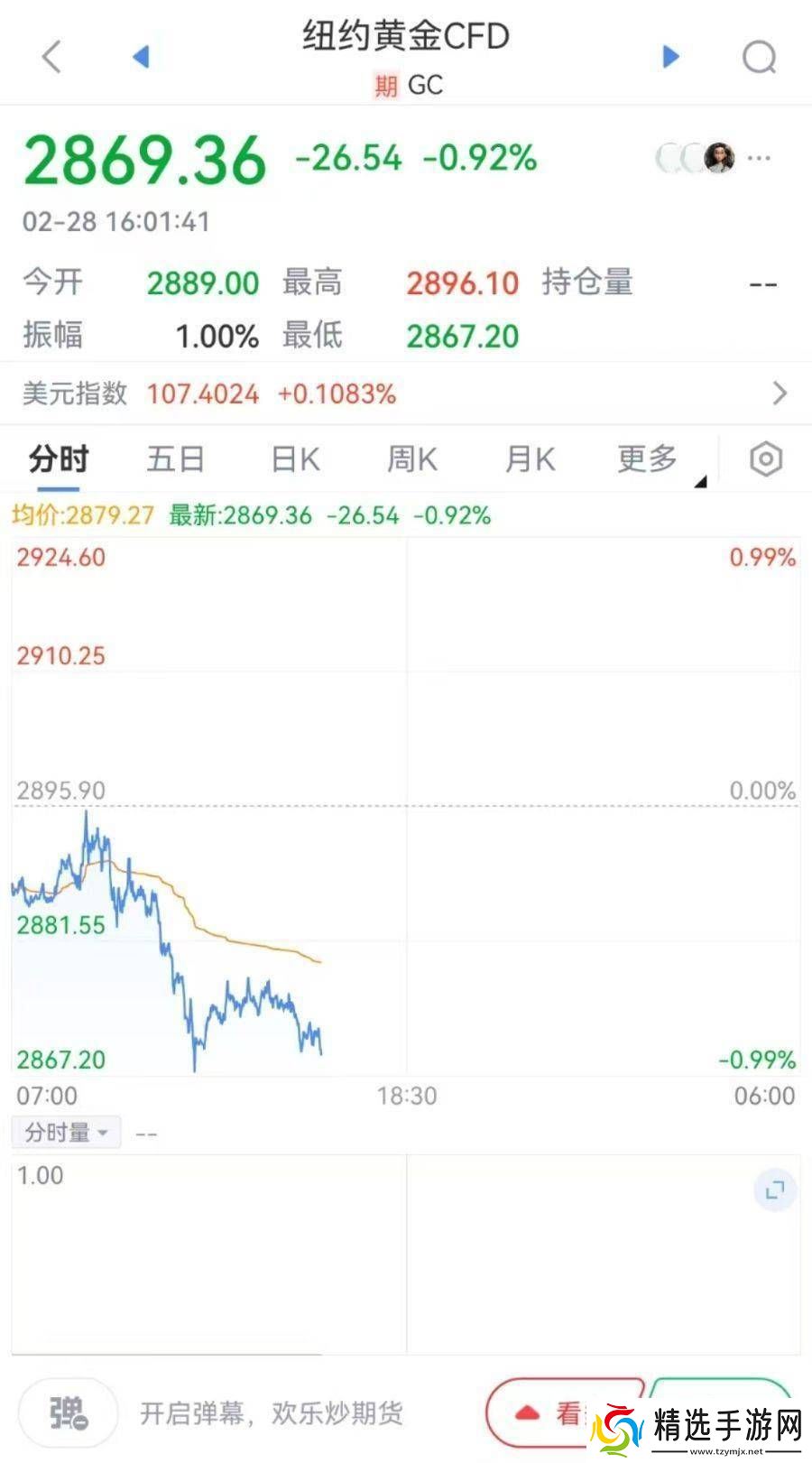
Task: Enable the 弹 bullet comments button
Action: (69, 1412)
